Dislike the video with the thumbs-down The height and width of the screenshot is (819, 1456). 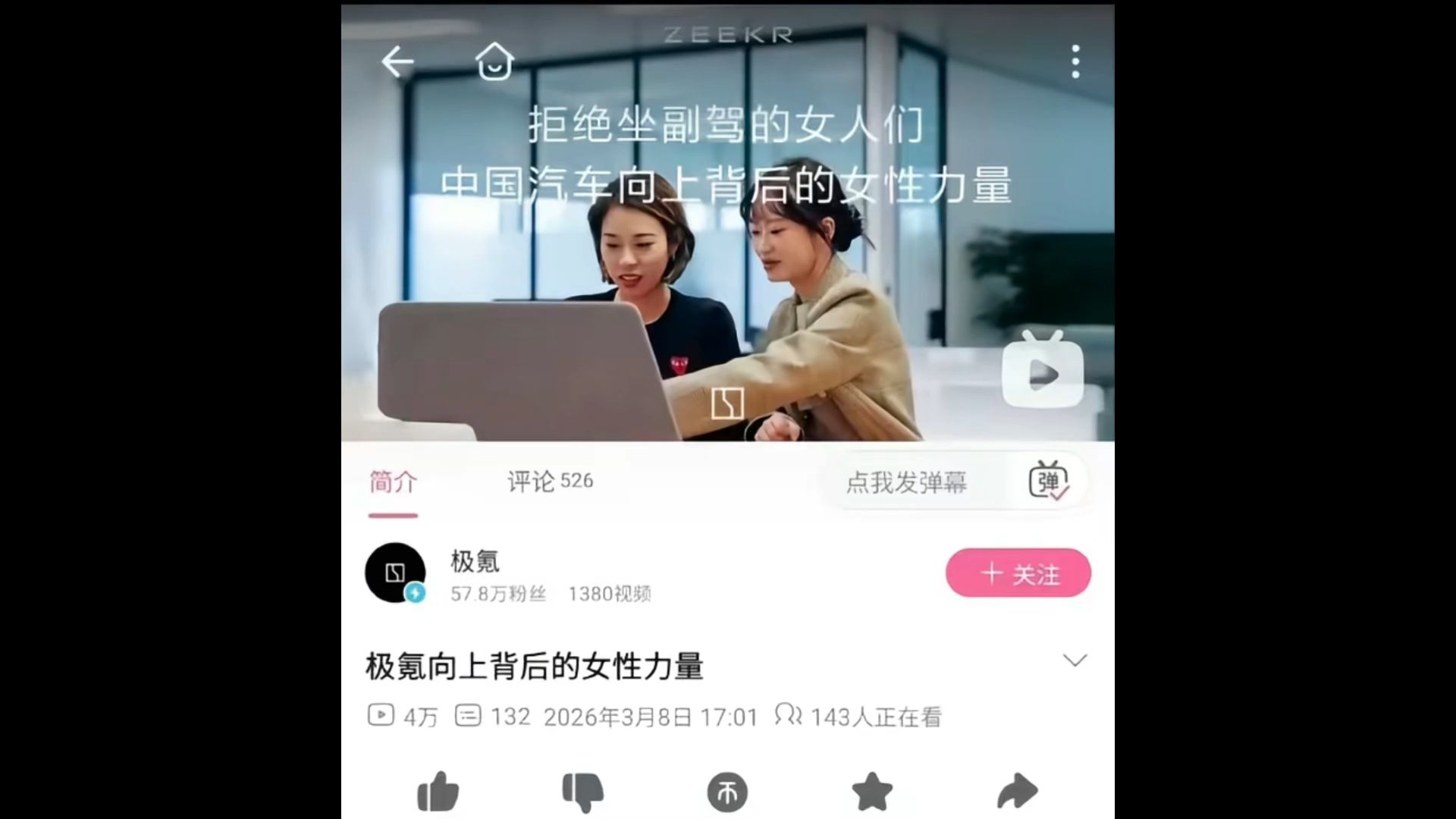point(582,792)
